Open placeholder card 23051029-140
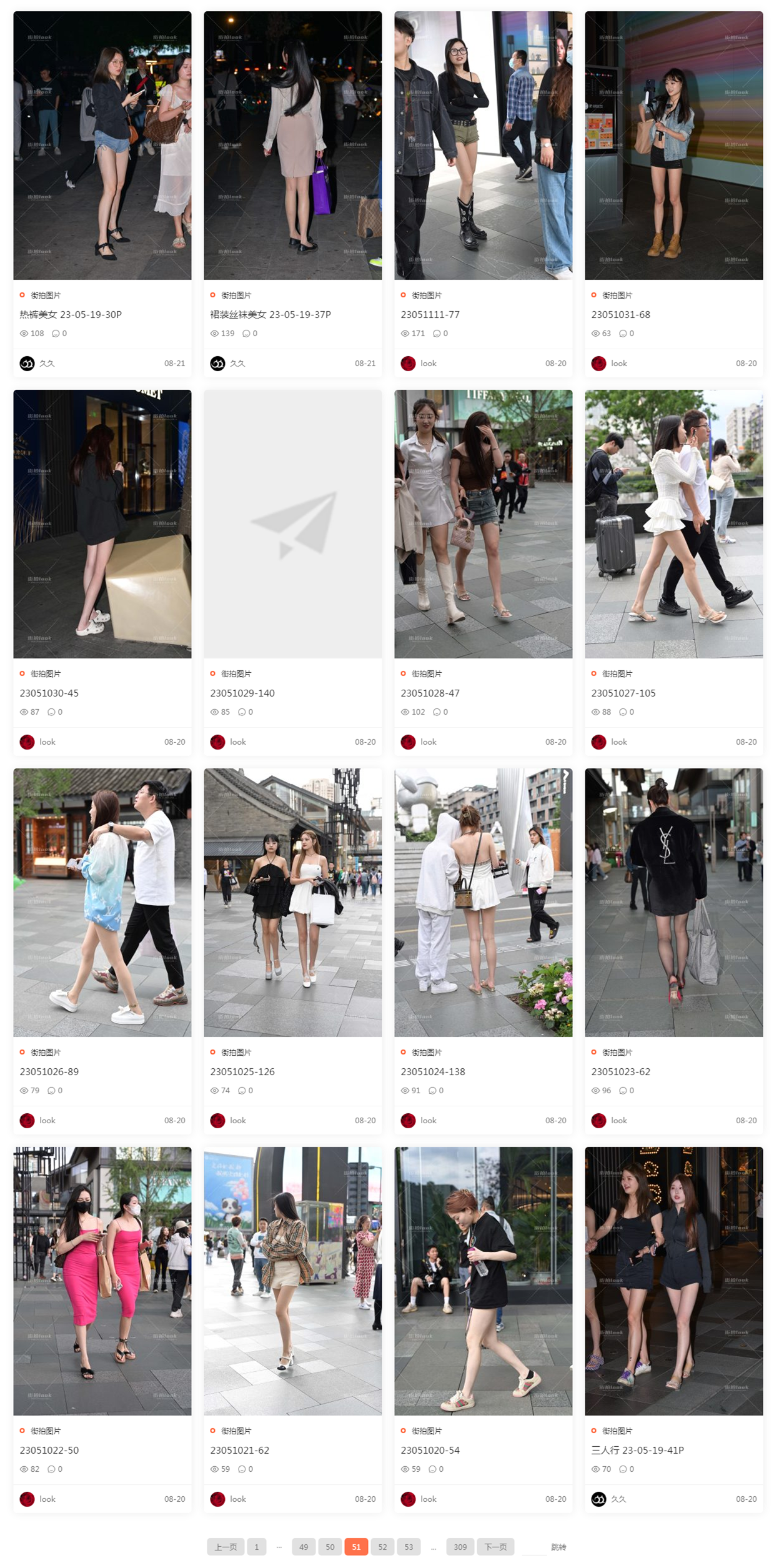The height and width of the screenshot is (1568, 784). coord(292,523)
